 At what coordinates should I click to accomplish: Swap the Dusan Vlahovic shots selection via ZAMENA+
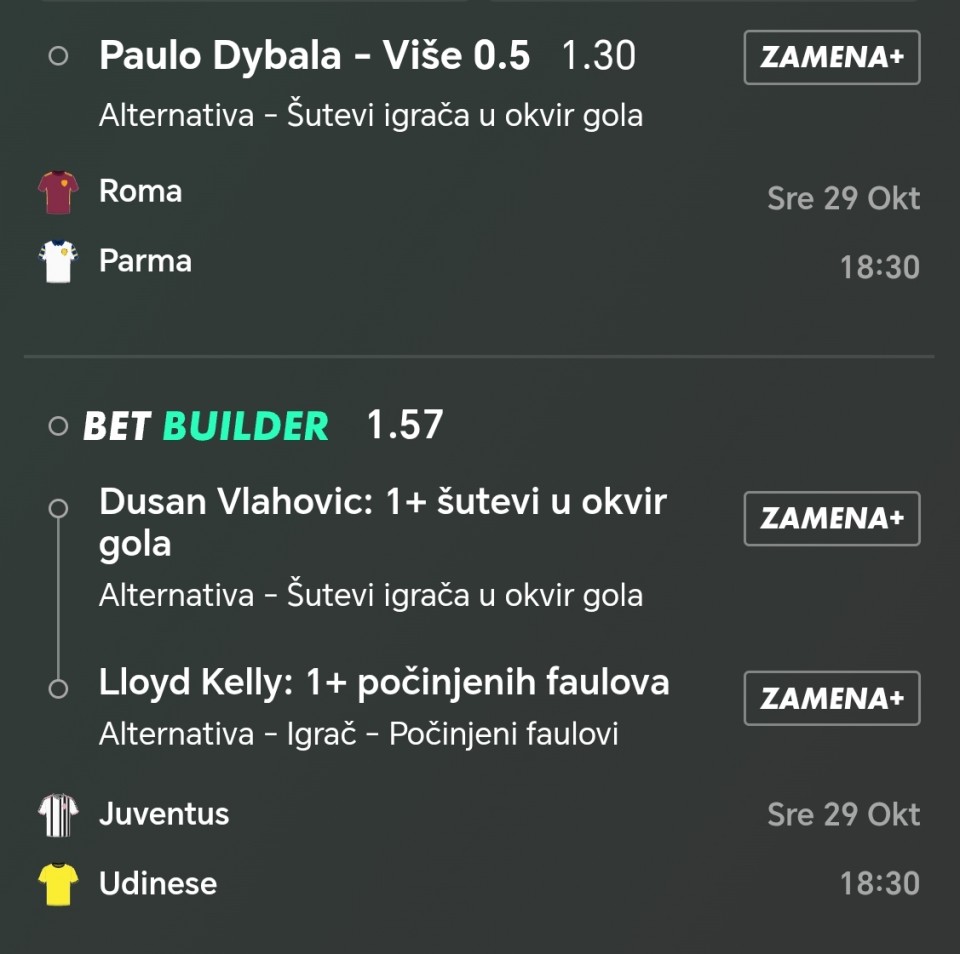click(831, 518)
